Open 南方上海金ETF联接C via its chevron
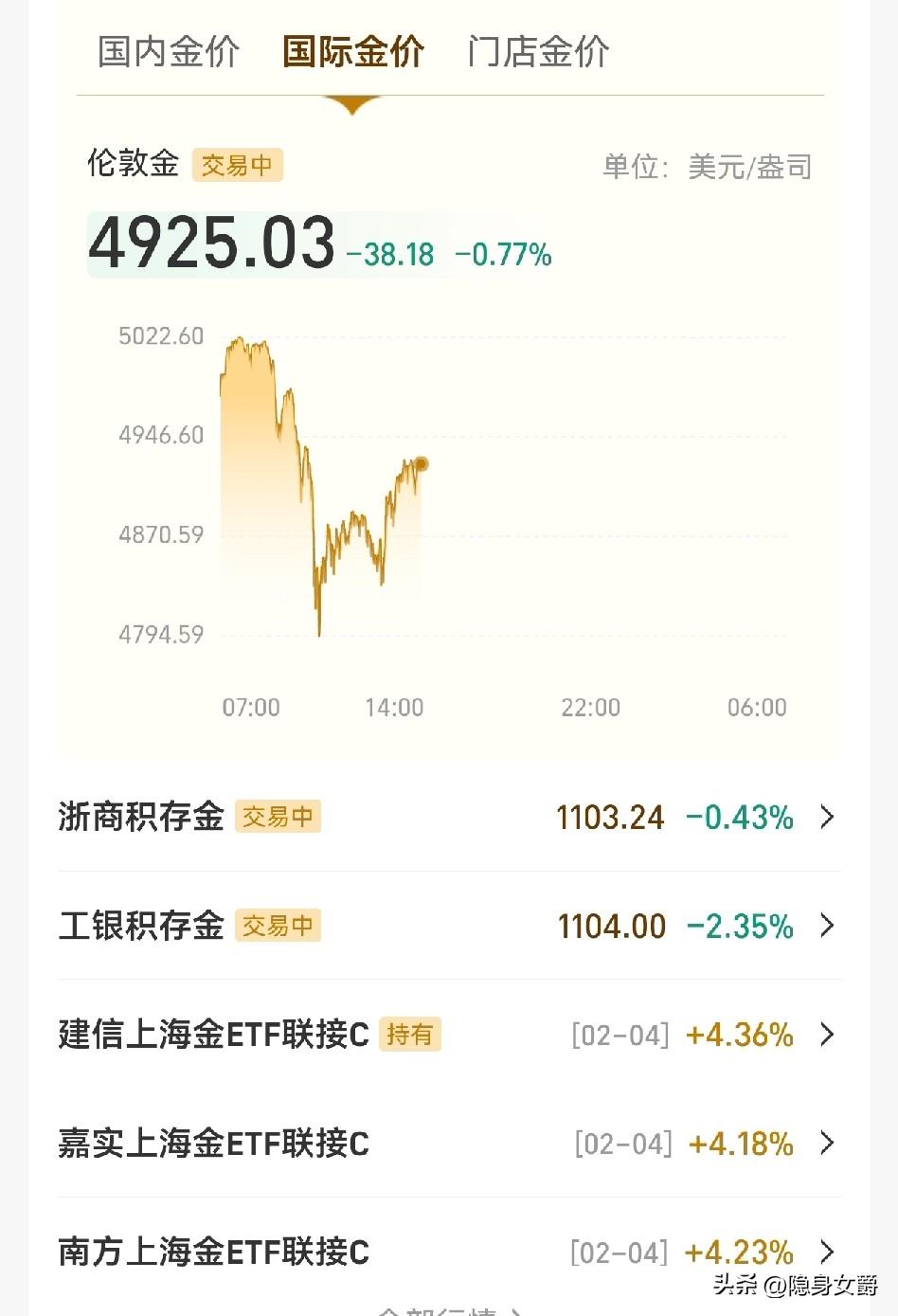The height and width of the screenshot is (1316, 898). click(828, 1252)
